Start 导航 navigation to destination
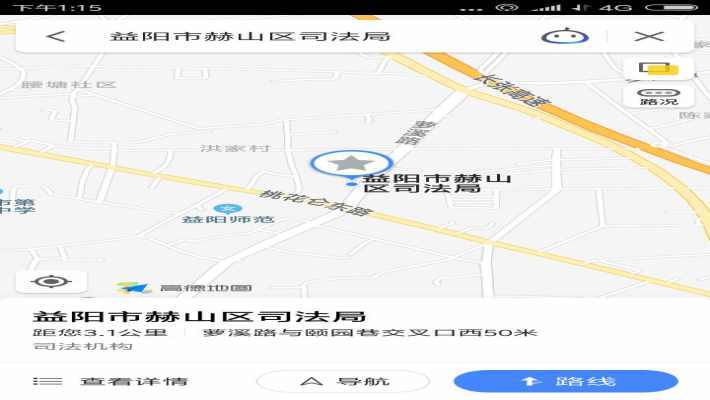Image resolution: width=710 pixels, height=400 pixels. click(342, 381)
